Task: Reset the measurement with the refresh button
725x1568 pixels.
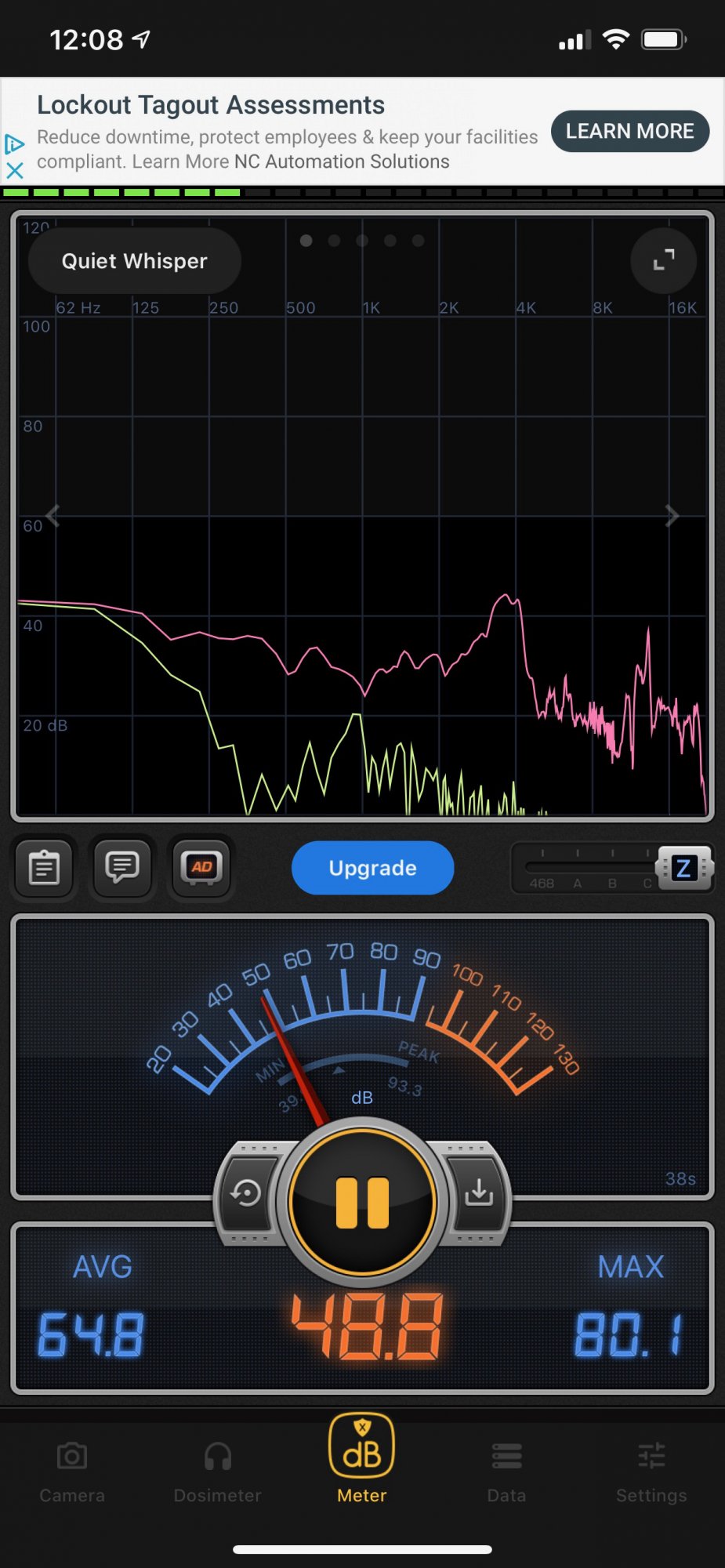Action: click(x=246, y=1193)
